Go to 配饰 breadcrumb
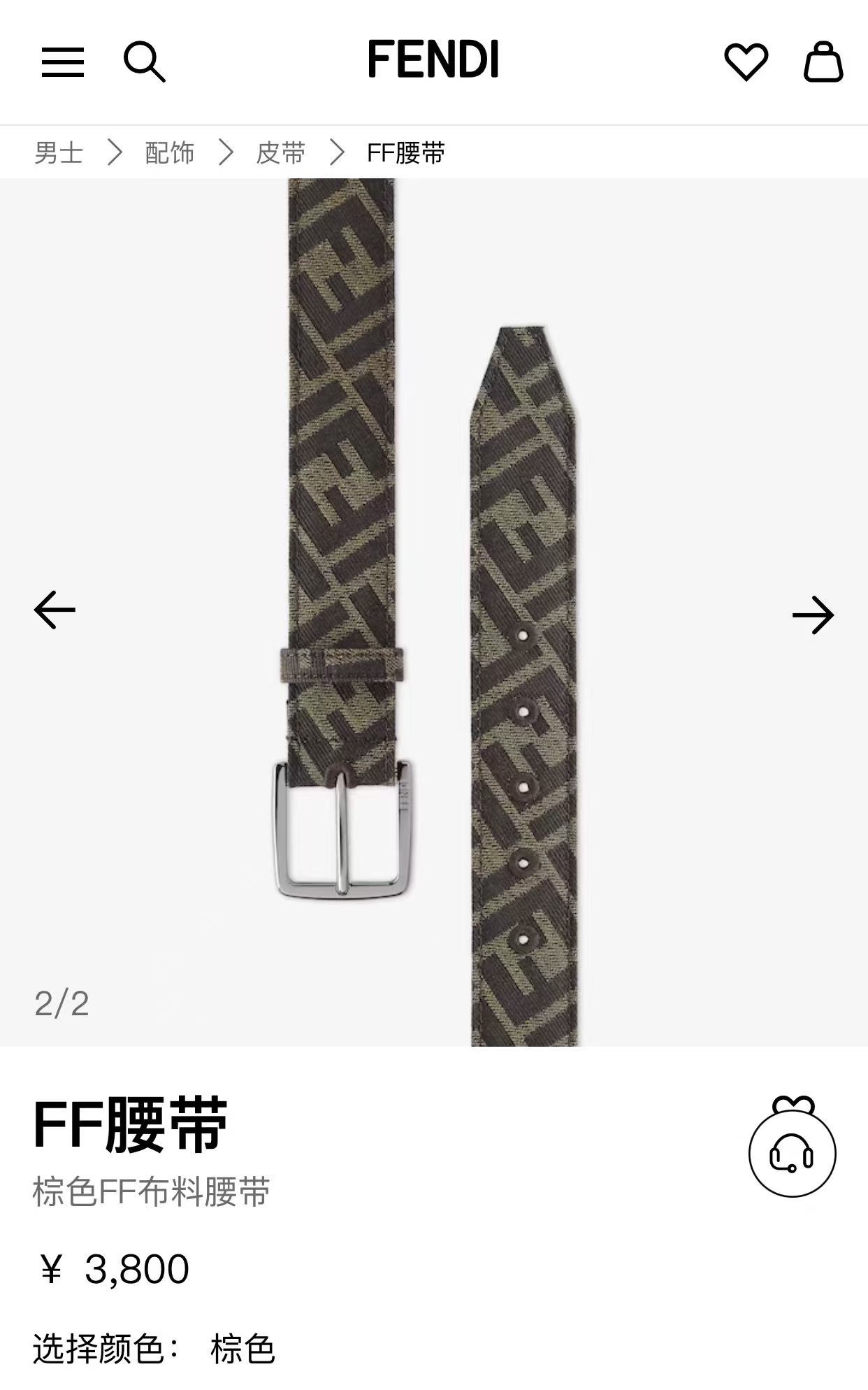 [x=169, y=152]
